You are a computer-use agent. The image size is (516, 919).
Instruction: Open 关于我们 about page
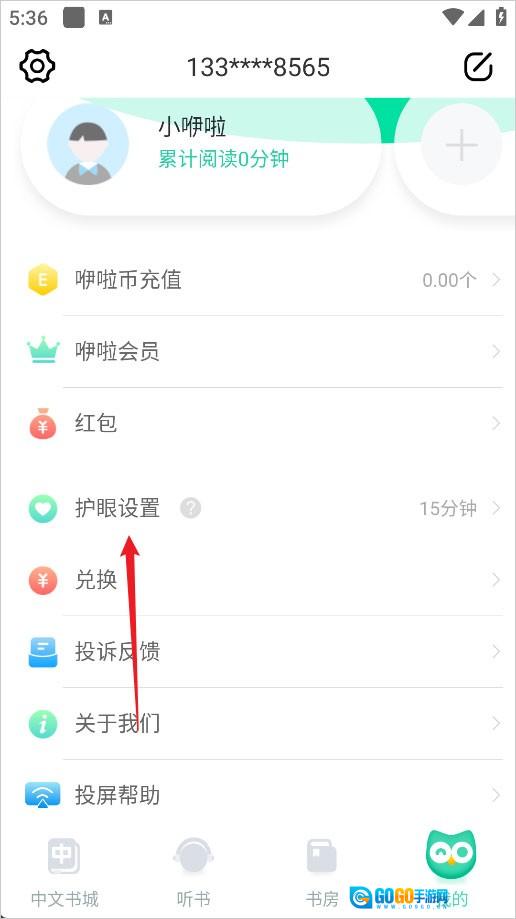(x=258, y=723)
